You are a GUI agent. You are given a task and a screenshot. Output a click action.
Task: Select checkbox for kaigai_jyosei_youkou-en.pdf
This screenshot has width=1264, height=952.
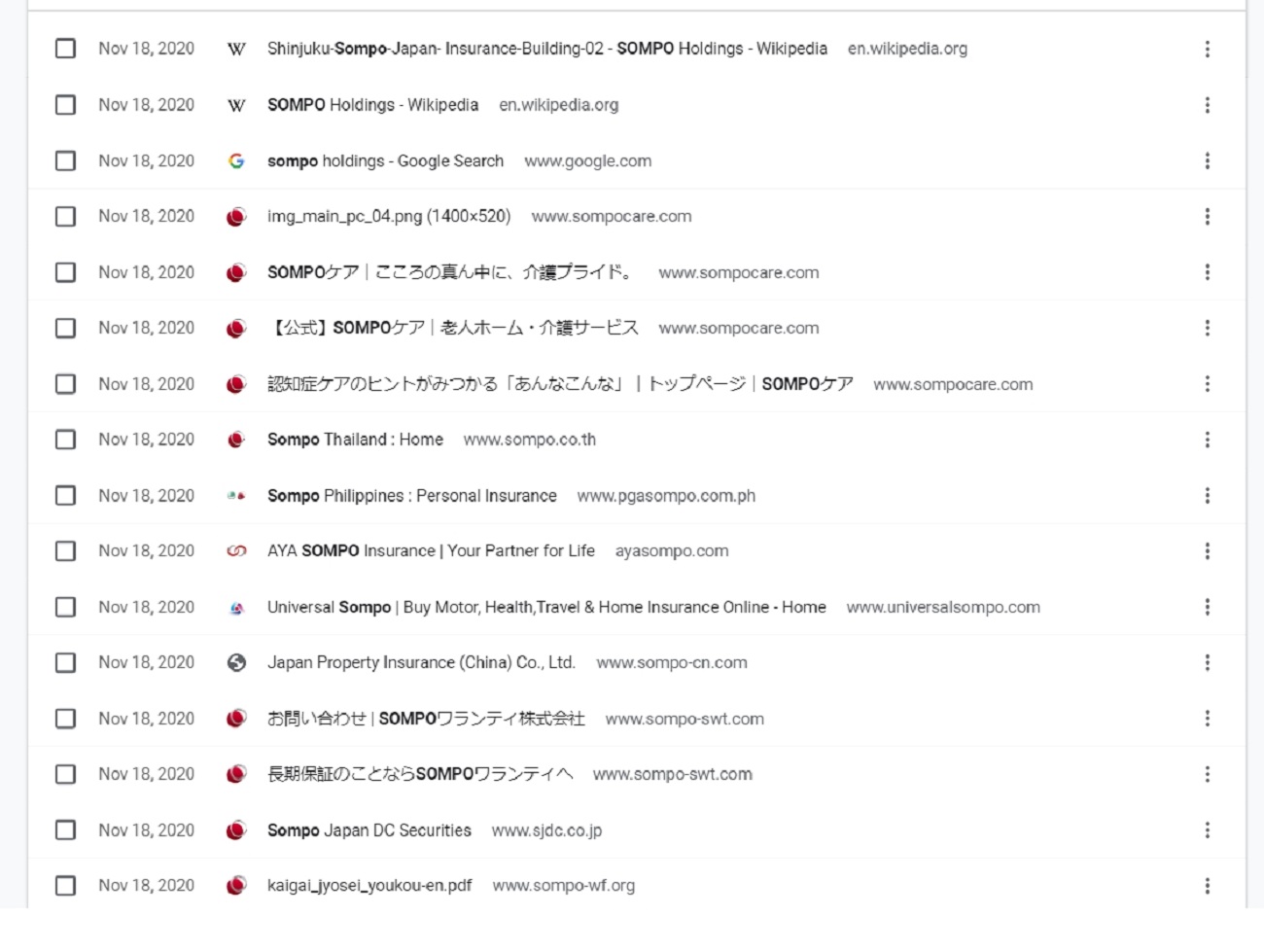(65, 886)
